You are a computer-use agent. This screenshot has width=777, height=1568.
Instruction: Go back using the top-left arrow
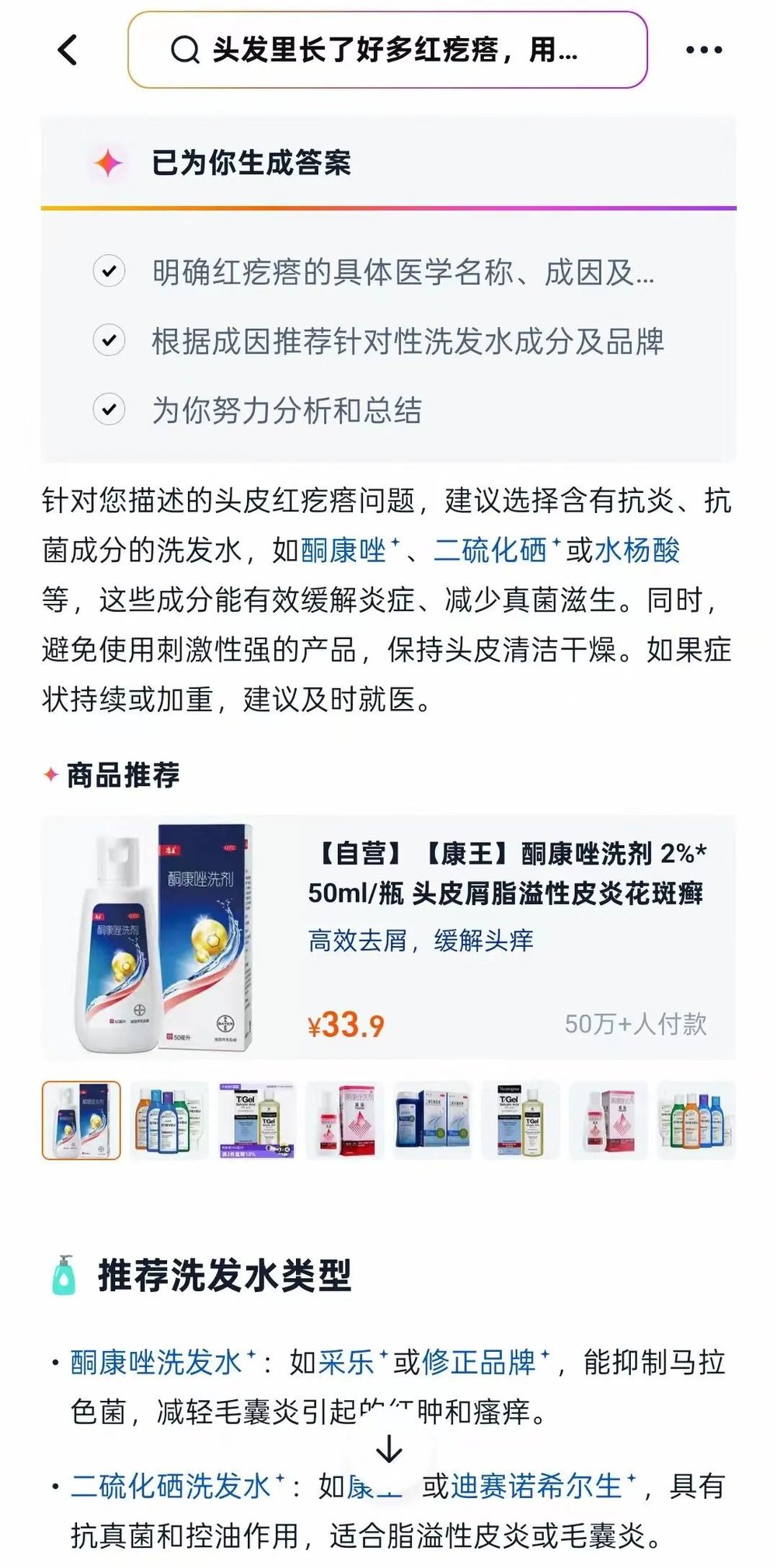(68, 51)
